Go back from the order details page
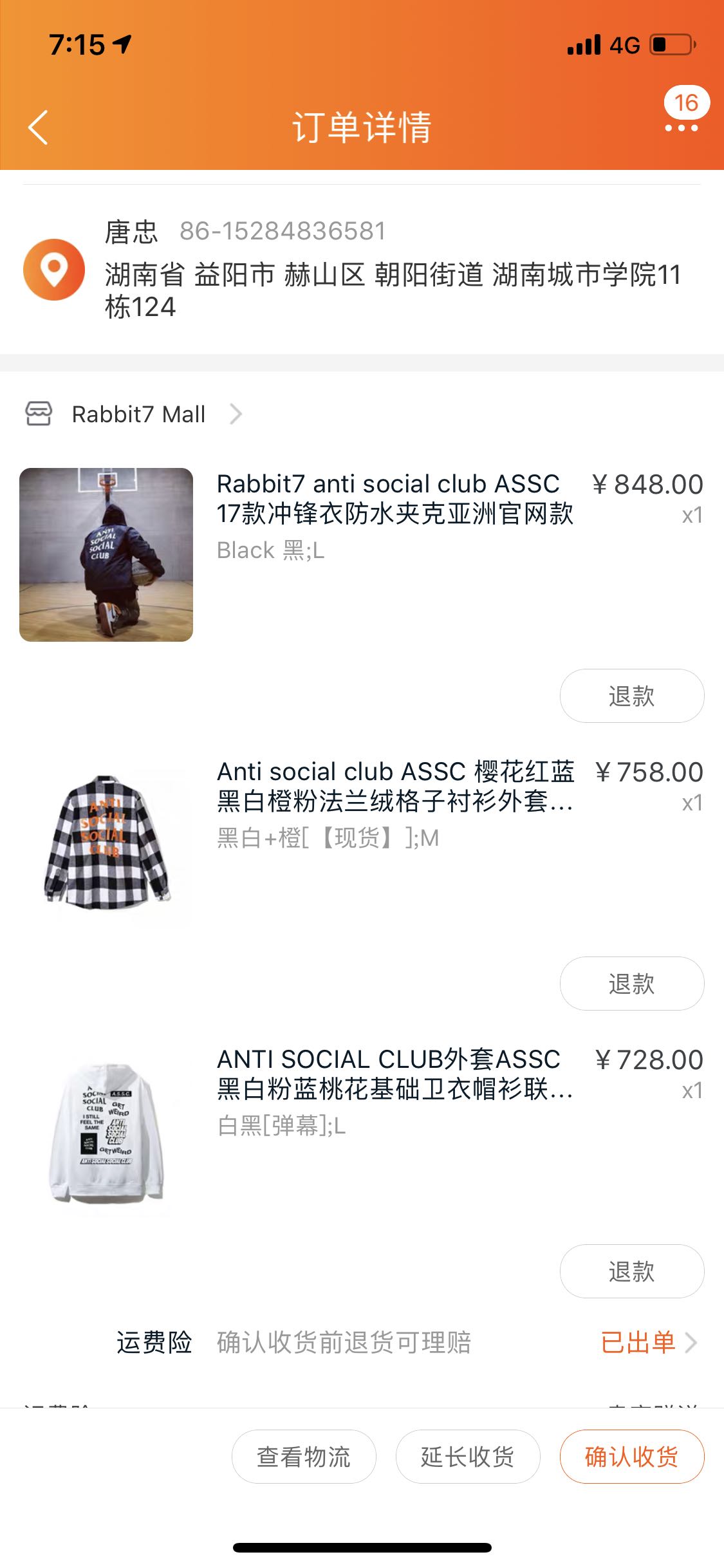Viewport: 724px width, 1568px height. point(39,127)
